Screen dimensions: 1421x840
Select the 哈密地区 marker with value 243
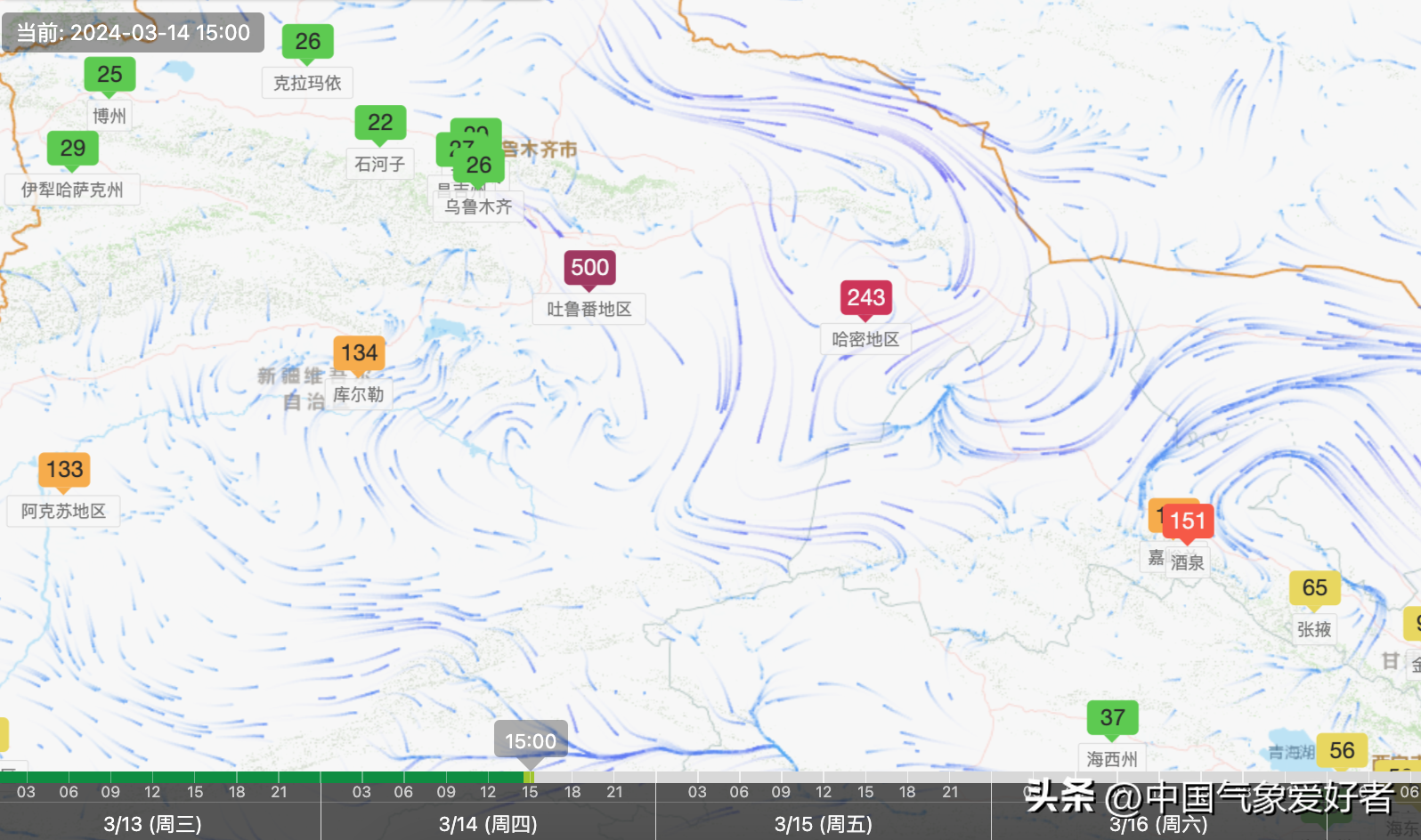(x=865, y=298)
